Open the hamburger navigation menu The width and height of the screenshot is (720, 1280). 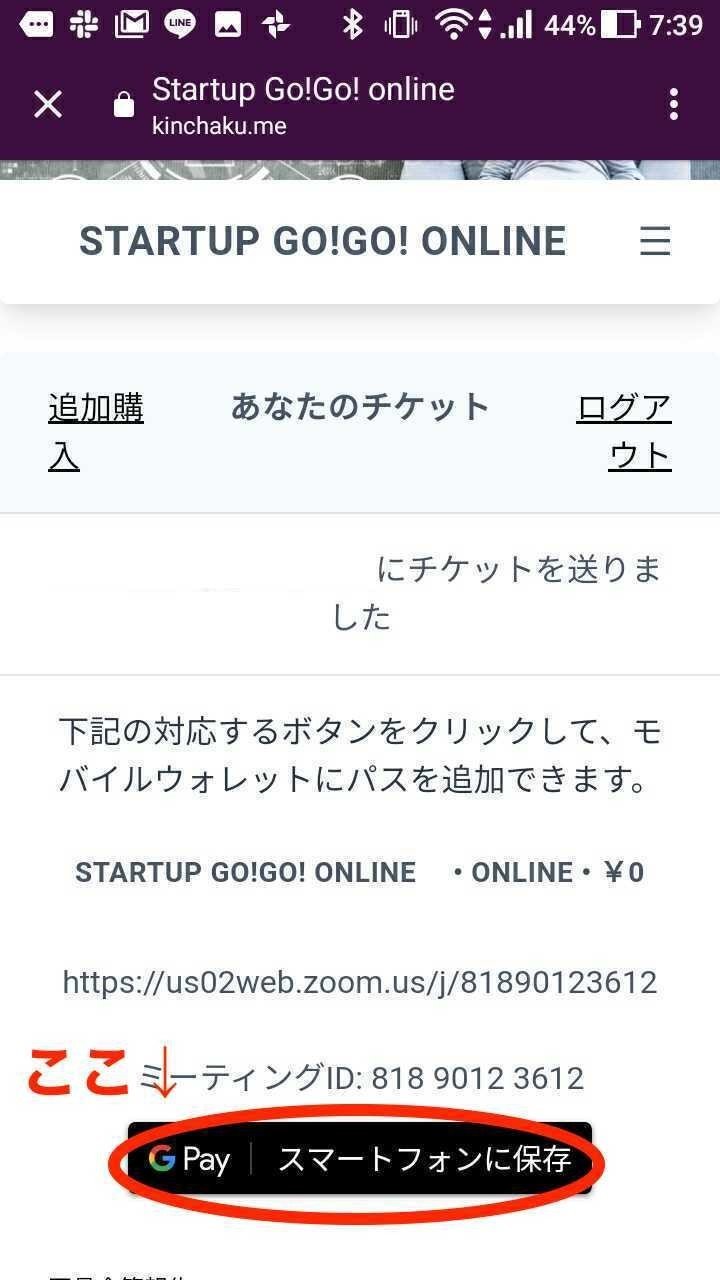(x=655, y=241)
